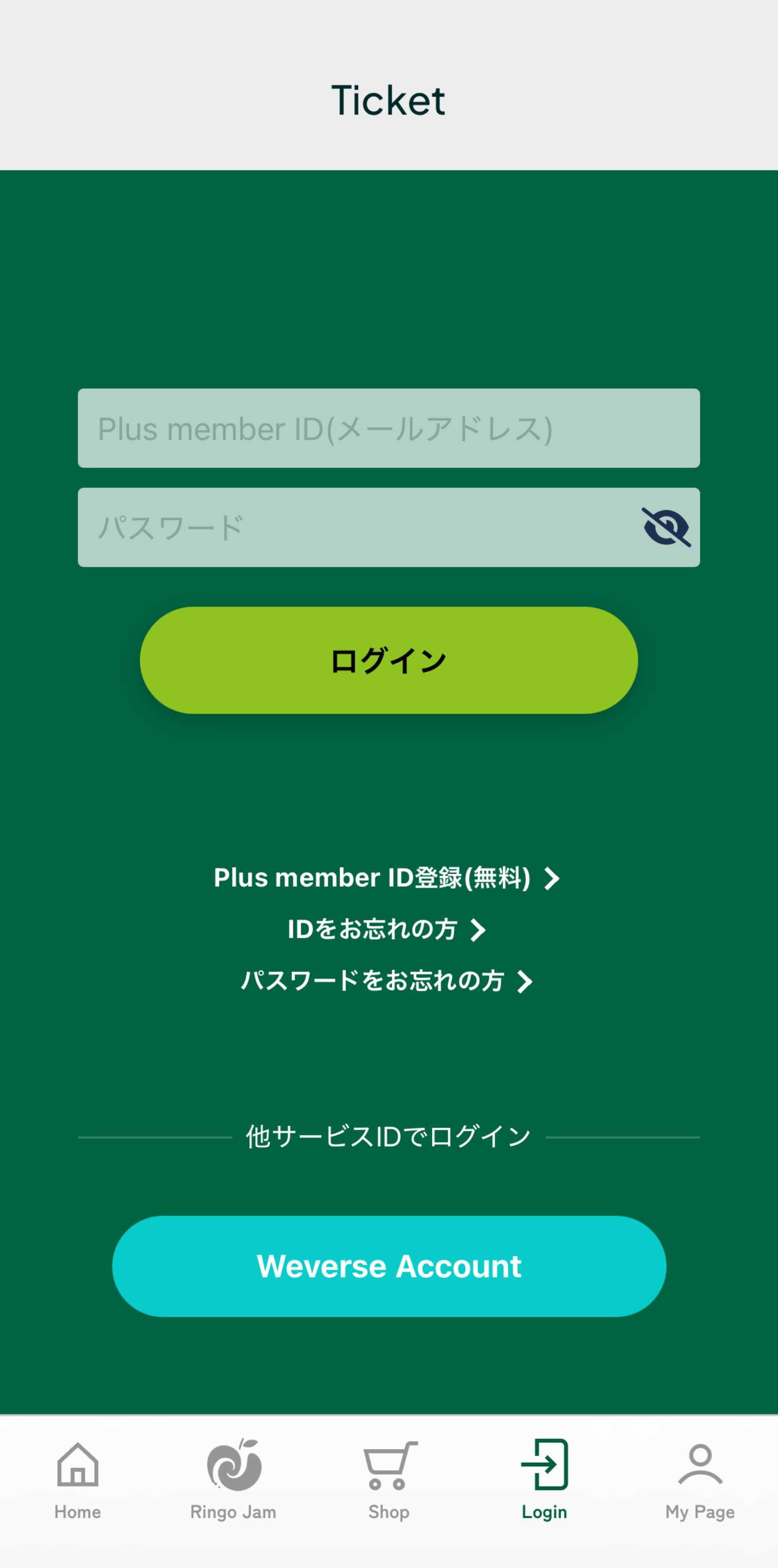Image resolution: width=778 pixels, height=1568 pixels.
Task: Switch to the Home tab
Action: (x=78, y=1480)
